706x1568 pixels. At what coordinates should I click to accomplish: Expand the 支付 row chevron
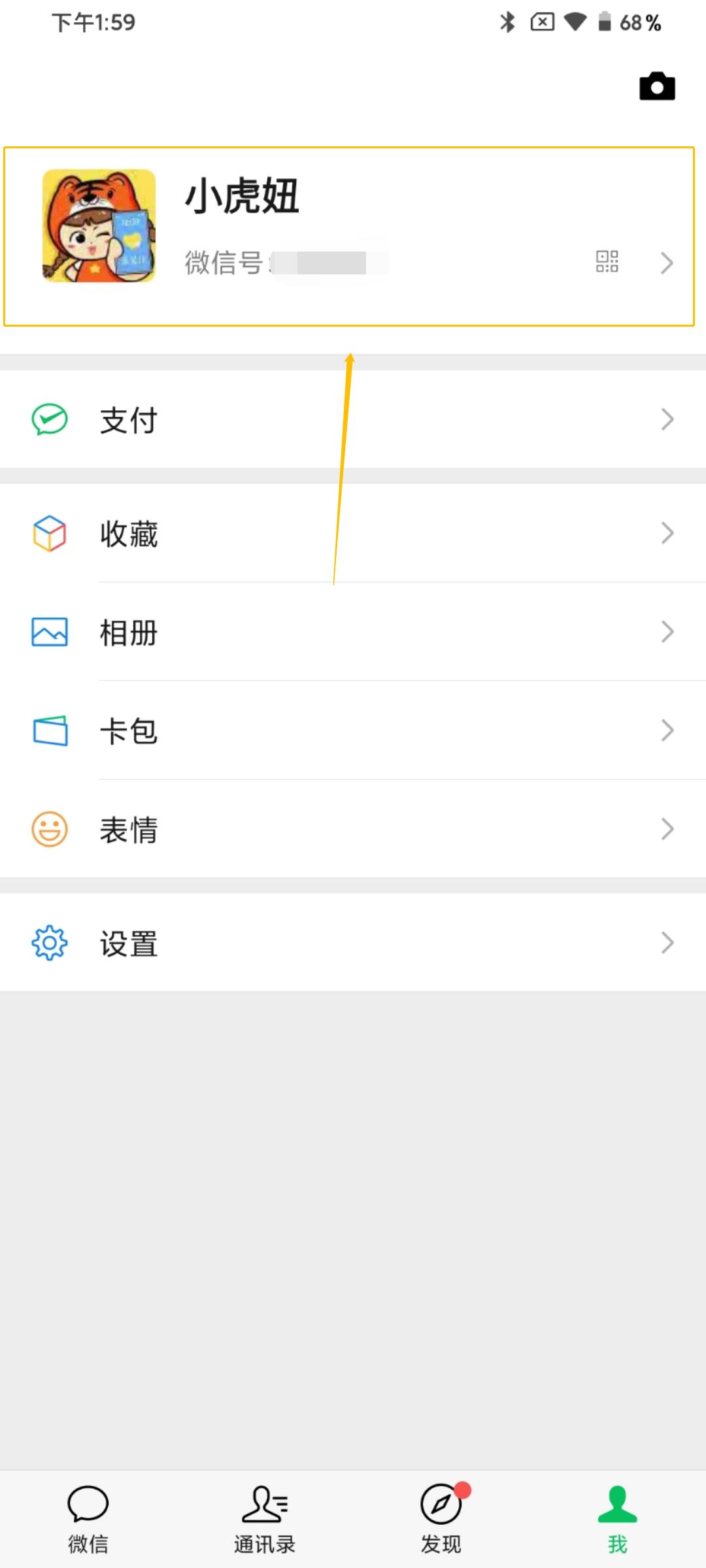point(667,419)
